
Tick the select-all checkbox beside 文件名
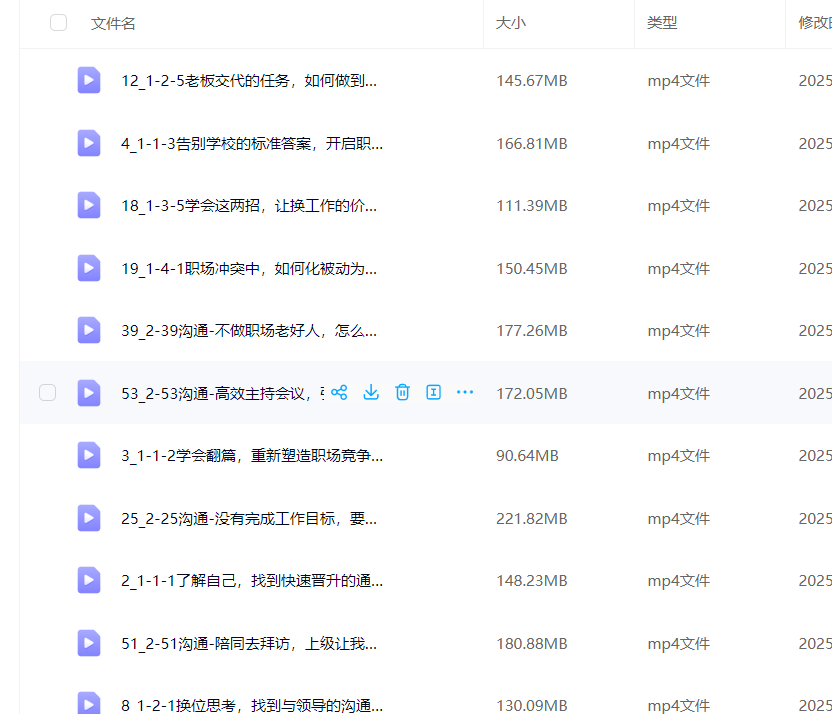coord(59,23)
